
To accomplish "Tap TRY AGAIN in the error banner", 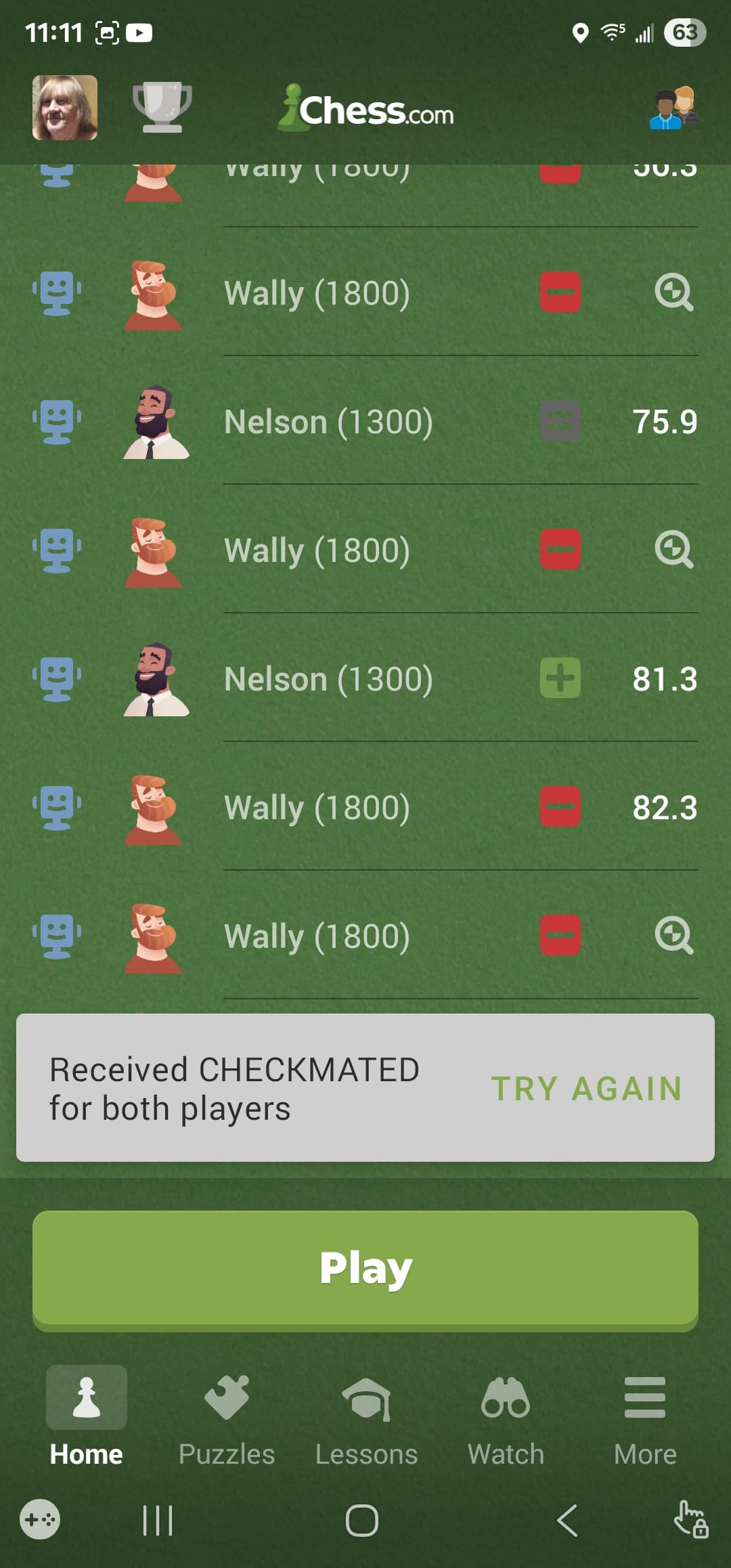I will [586, 1089].
